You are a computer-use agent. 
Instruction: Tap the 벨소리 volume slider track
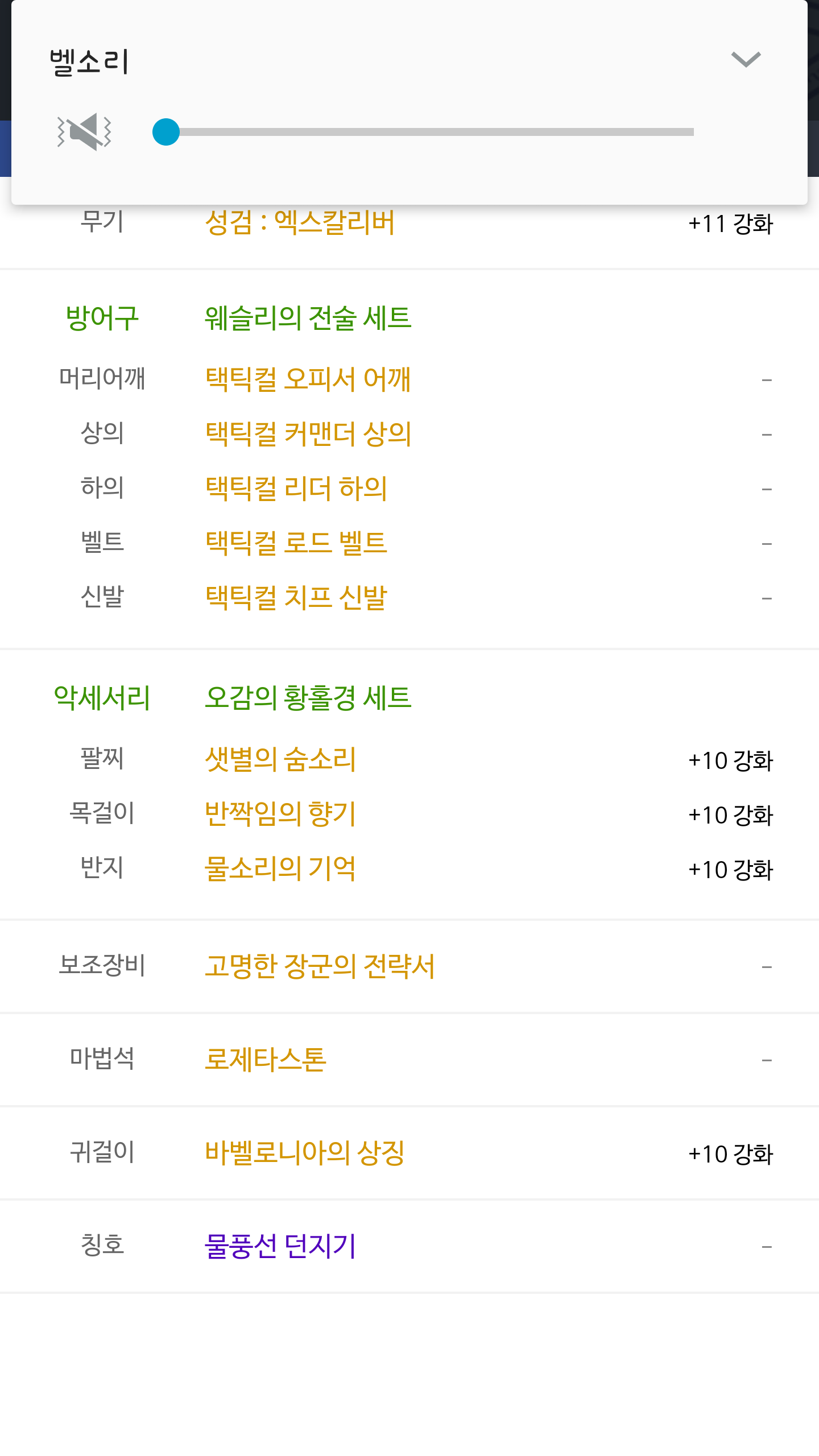(x=423, y=132)
